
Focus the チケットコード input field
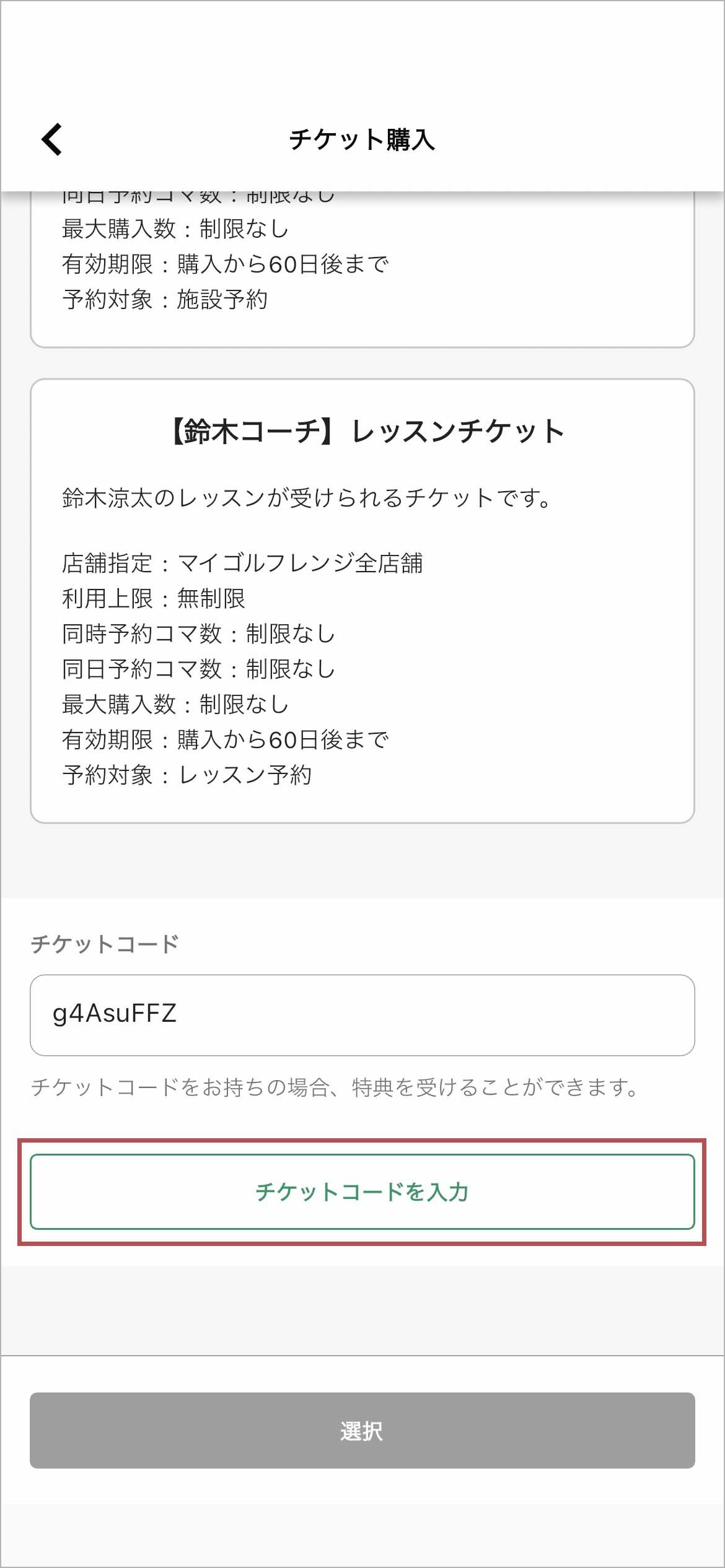tap(362, 1015)
